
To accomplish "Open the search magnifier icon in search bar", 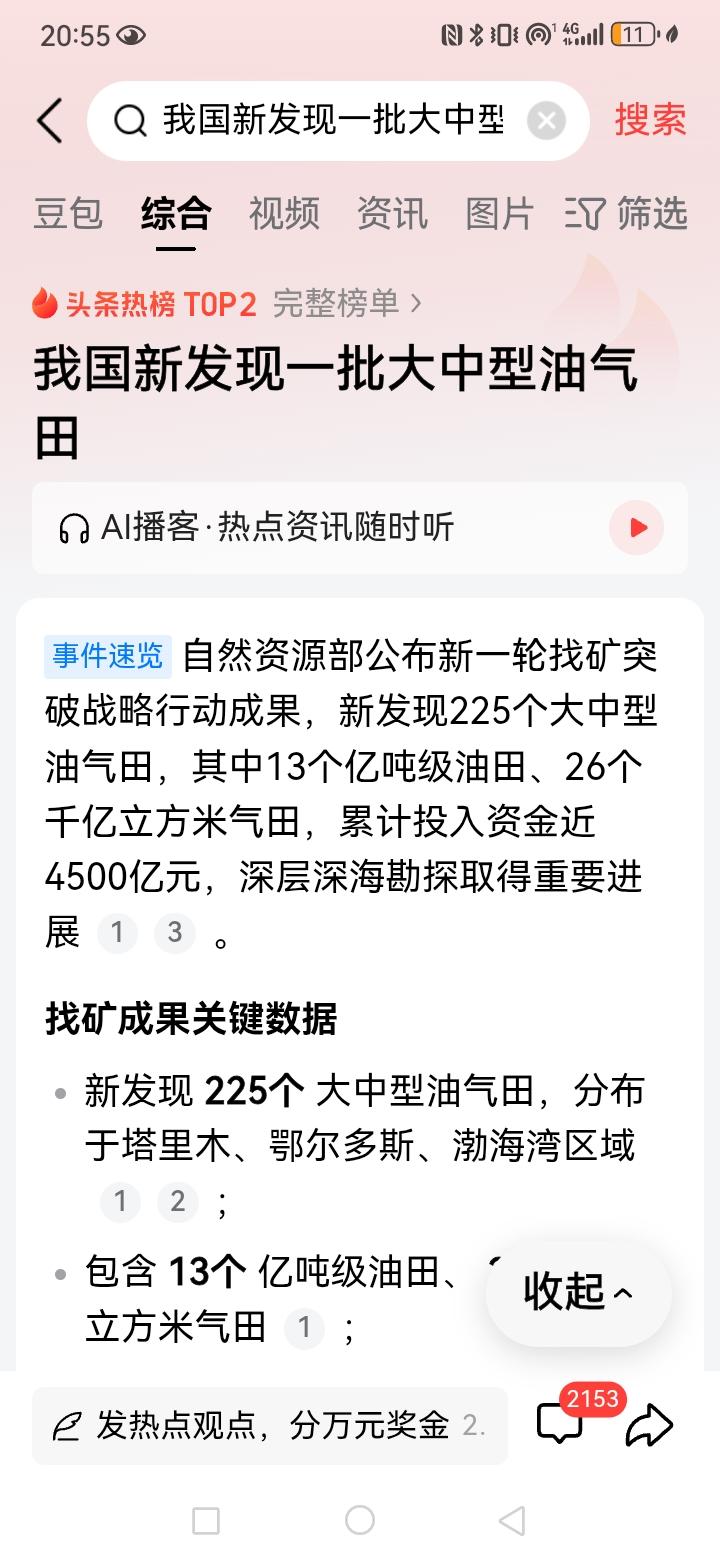I will tap(131, 119).
